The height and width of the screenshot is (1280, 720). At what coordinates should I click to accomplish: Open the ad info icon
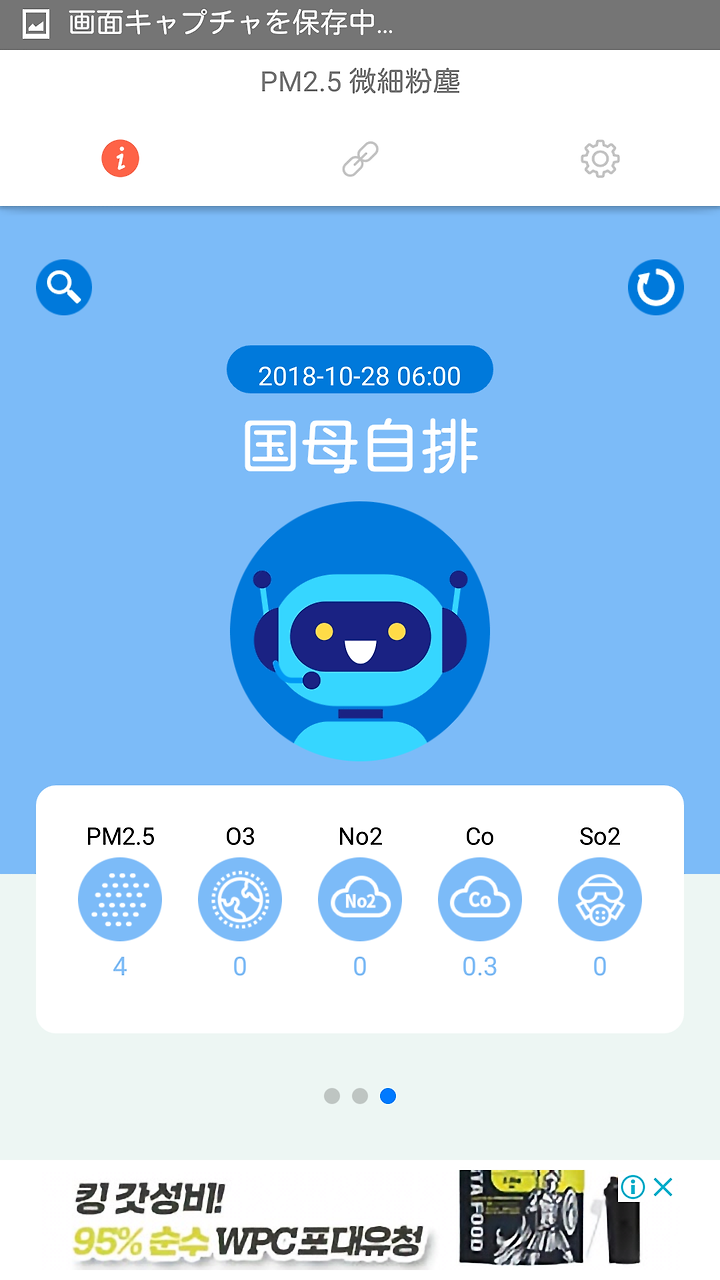632,1187
